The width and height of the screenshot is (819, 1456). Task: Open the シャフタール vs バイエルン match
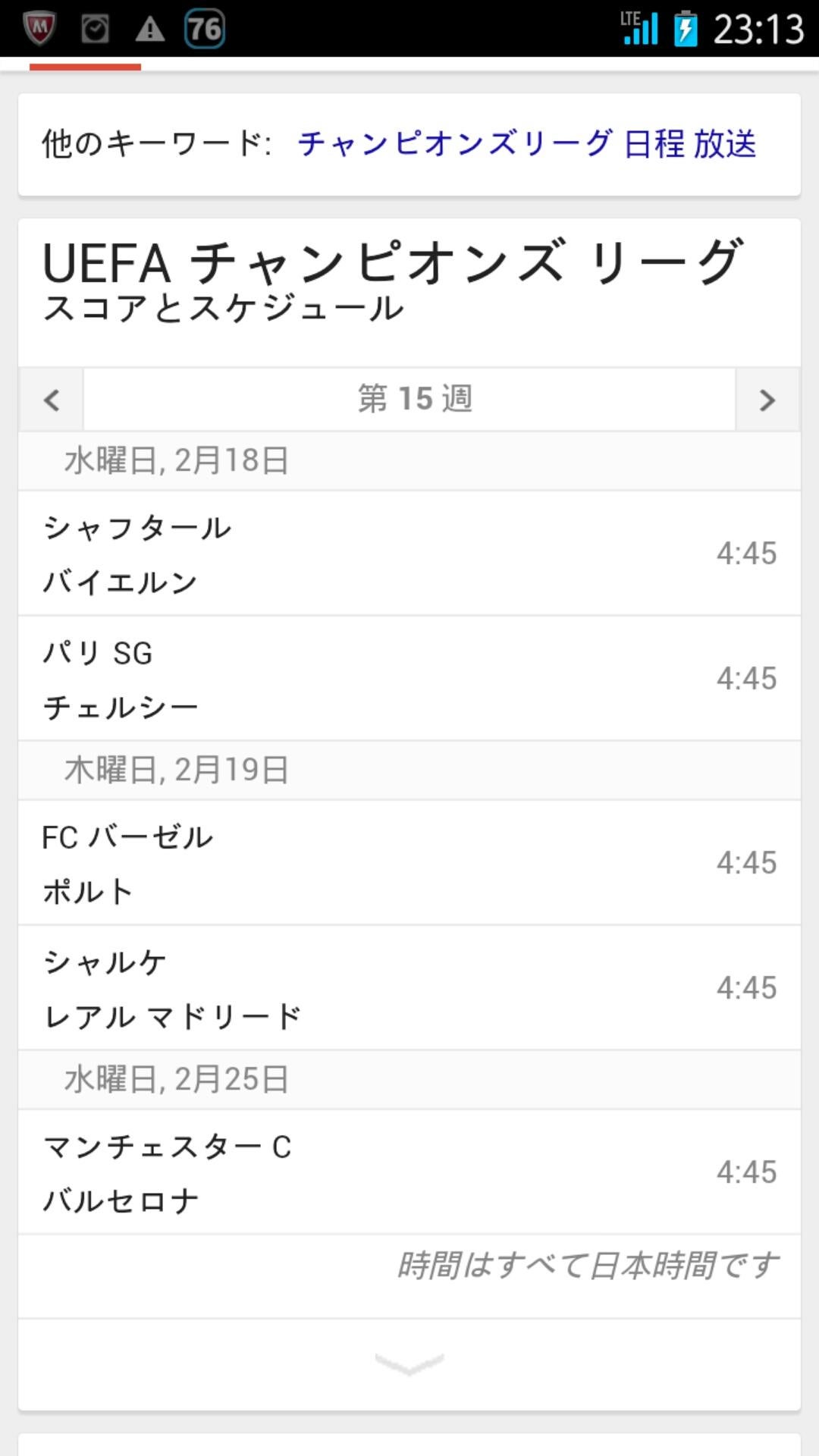point(409,554)
